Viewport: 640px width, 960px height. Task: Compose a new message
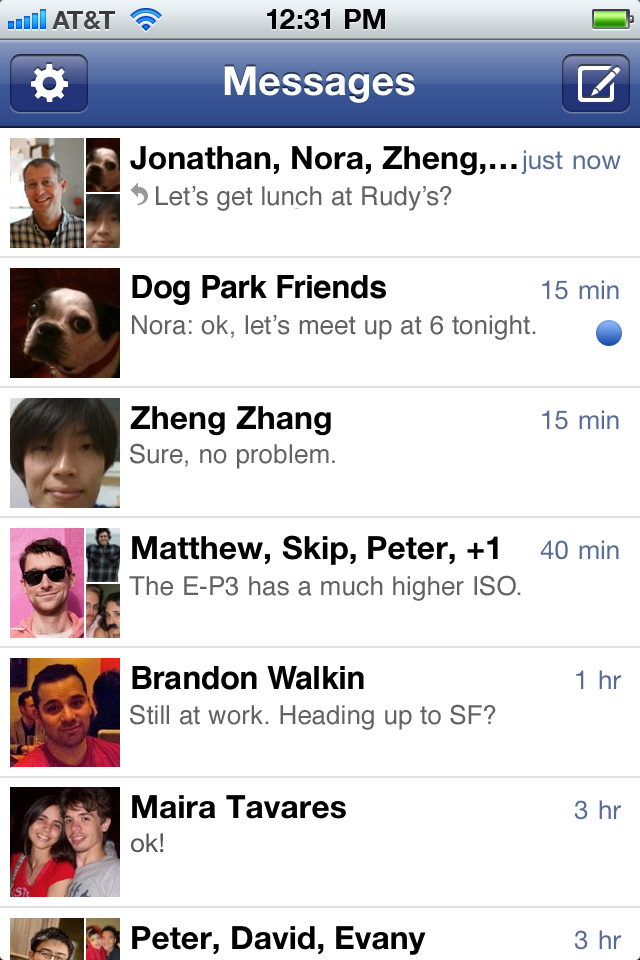click(x=595, y=83)
